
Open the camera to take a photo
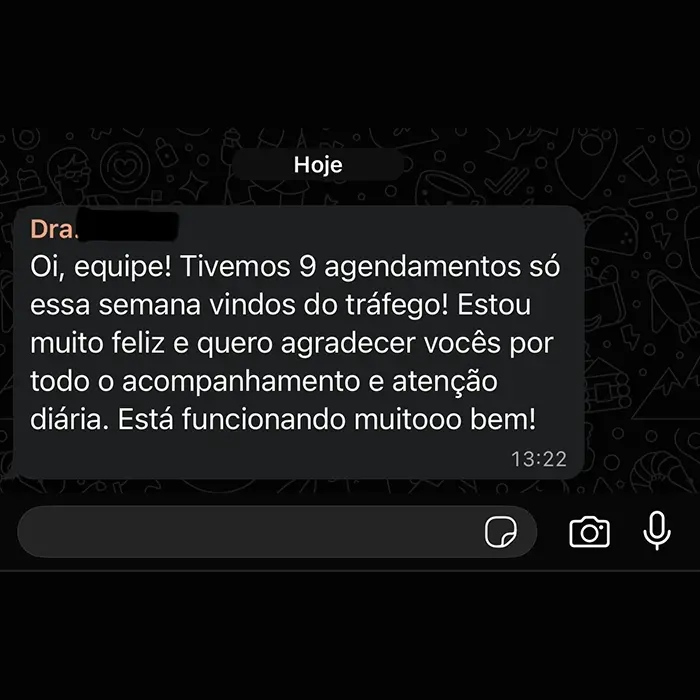point(589,532)
